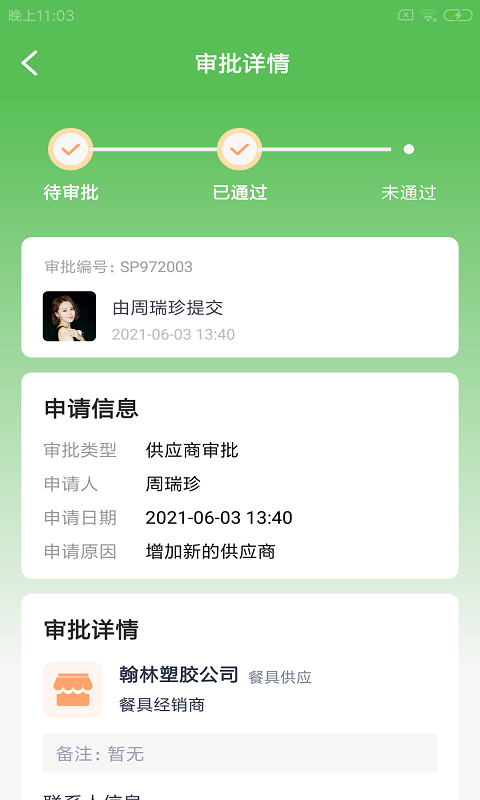The width and height of the screenshot is (480, 800).
Task: Go back from 审批详情 page
Action: [30, 63]
